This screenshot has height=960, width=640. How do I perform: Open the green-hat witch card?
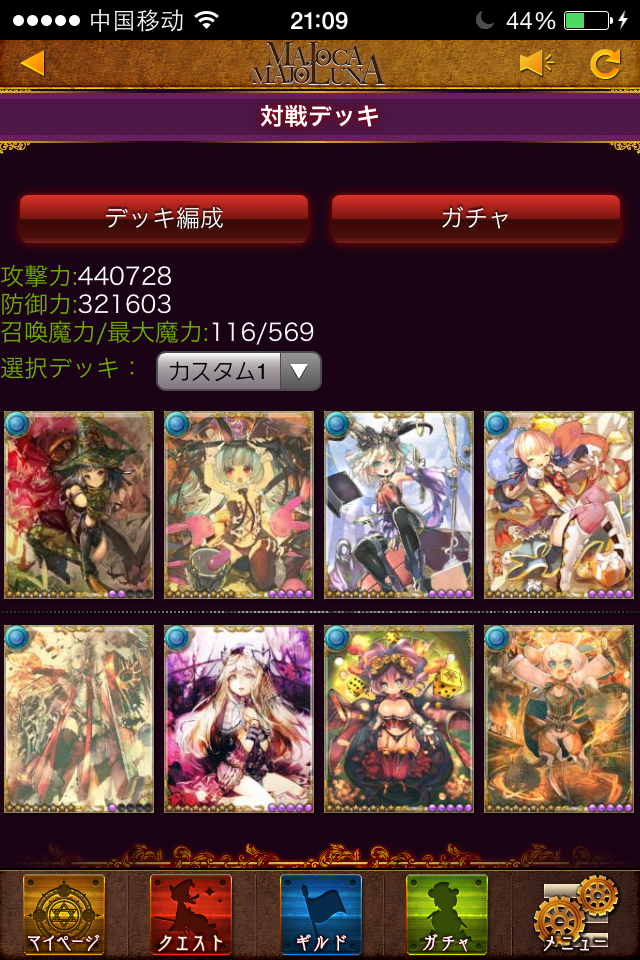[79, 505]
